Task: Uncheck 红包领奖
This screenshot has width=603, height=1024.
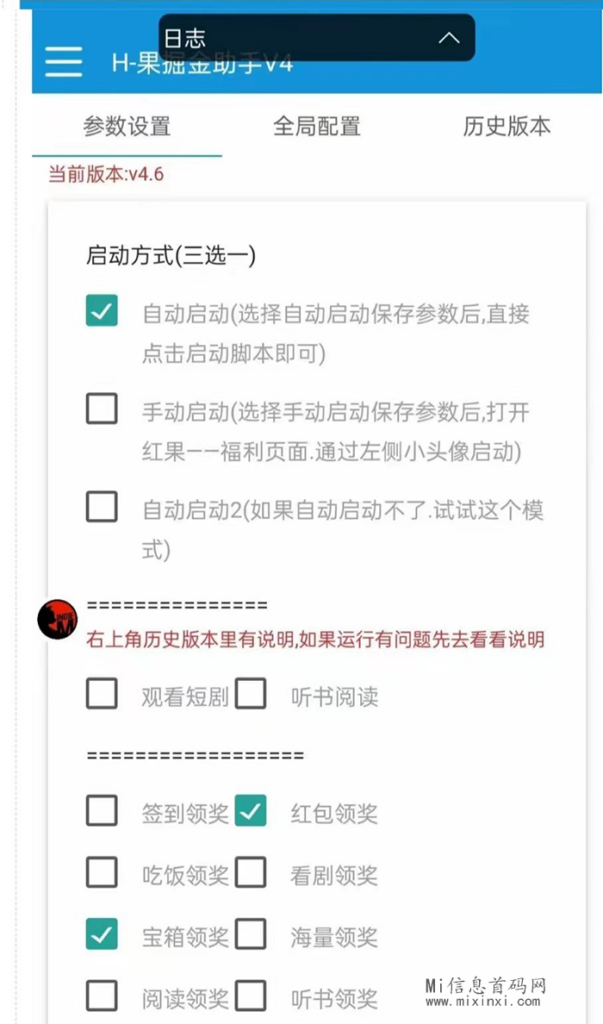Action: (250, 811)
